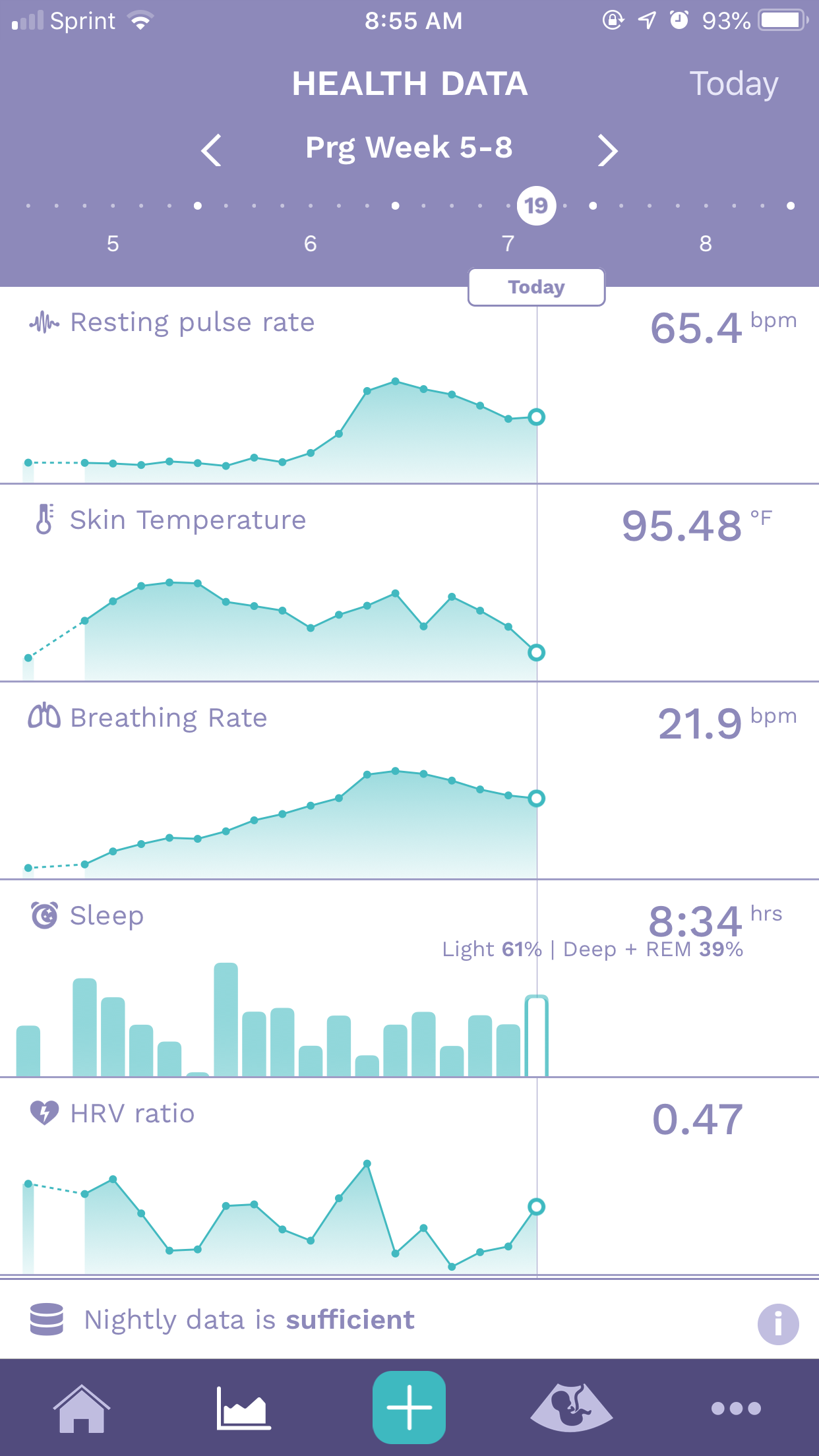The image size is (819, 1456).
Task: Jump to Today in the header
Action: tap(733, 84)
